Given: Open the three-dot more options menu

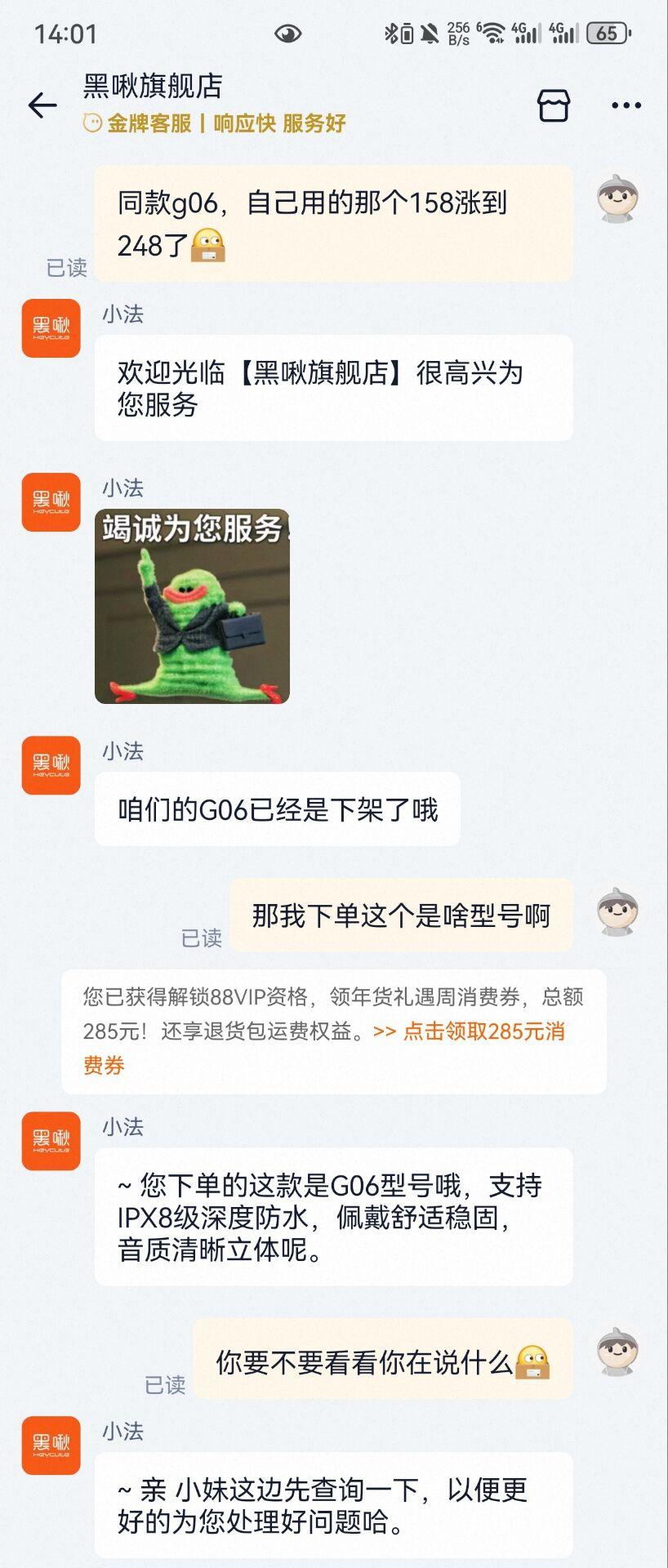Looking at the screenshot, I should click(625, 105).
